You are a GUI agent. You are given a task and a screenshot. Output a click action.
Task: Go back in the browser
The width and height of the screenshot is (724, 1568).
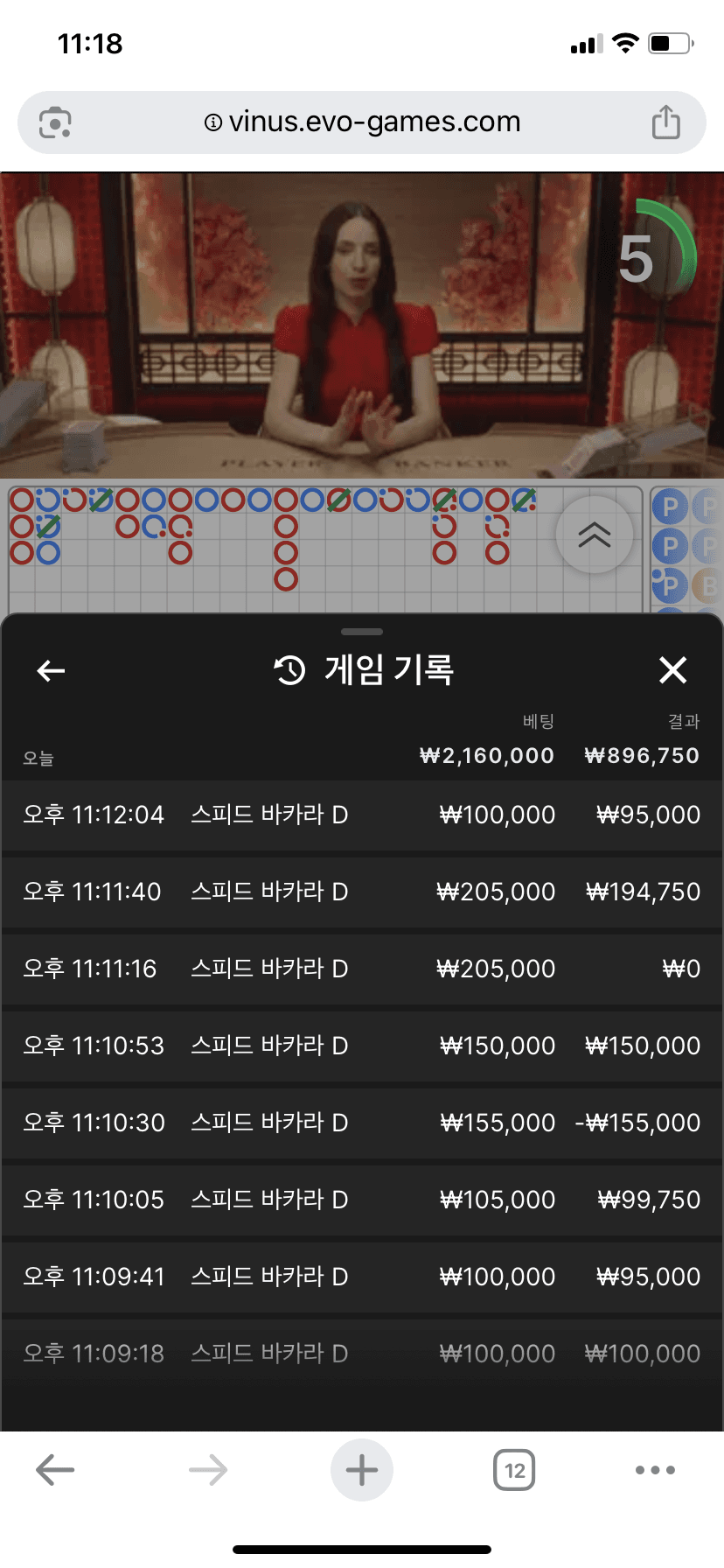(55, 1470)
